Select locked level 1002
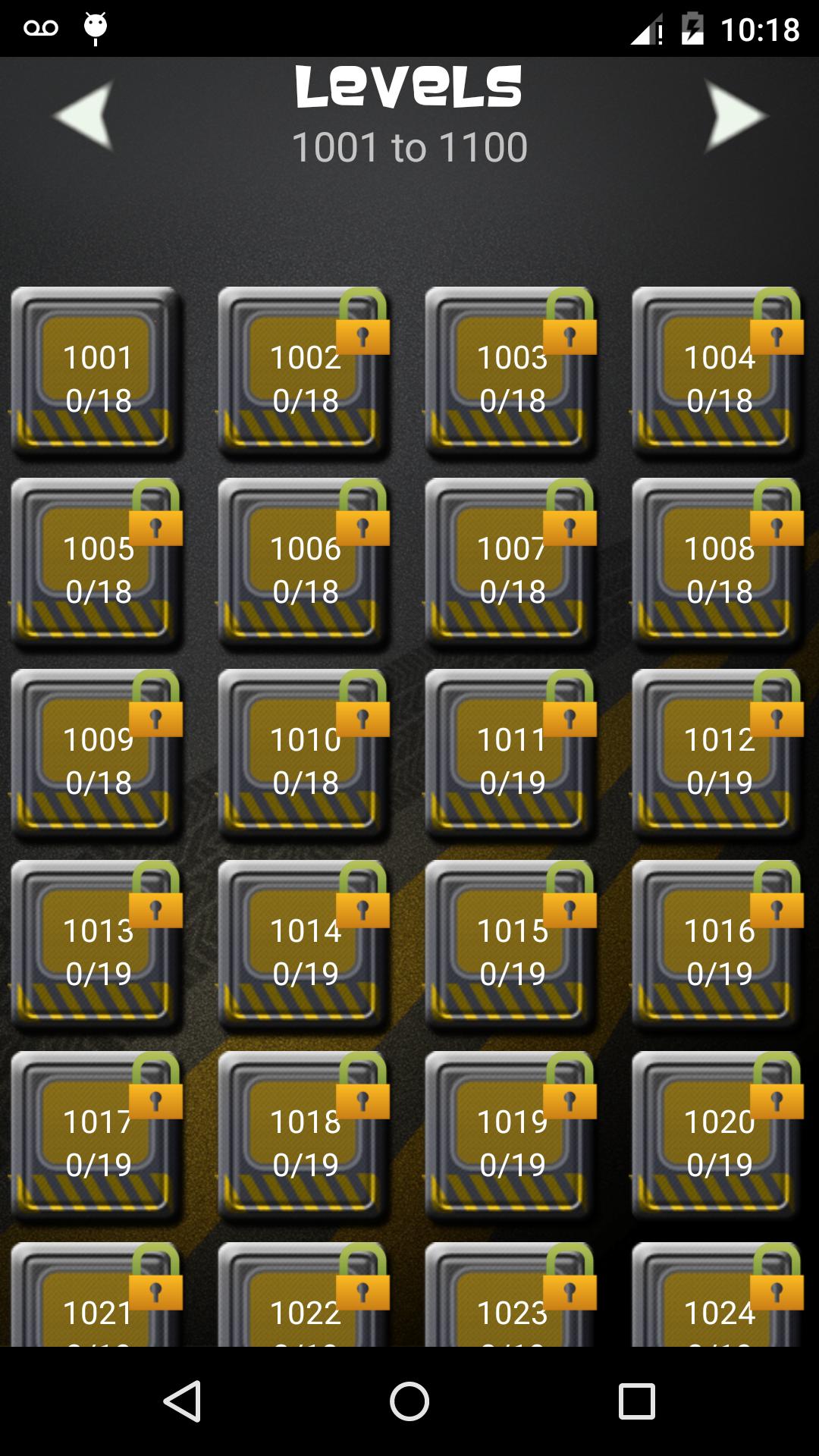Screen dimensions: 819x1456 click(x=305, y=374)
